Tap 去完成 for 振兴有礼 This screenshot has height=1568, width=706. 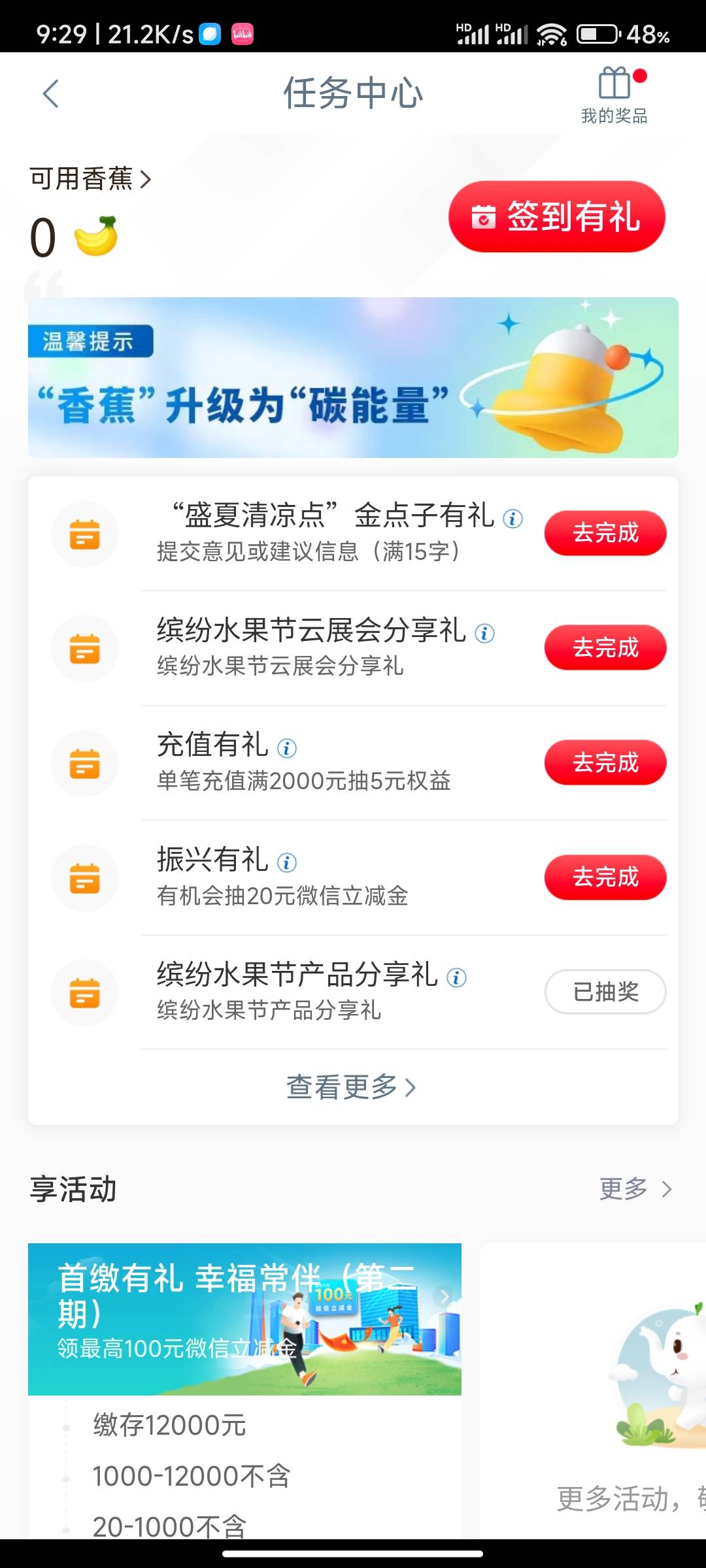[x=605, y=877]
